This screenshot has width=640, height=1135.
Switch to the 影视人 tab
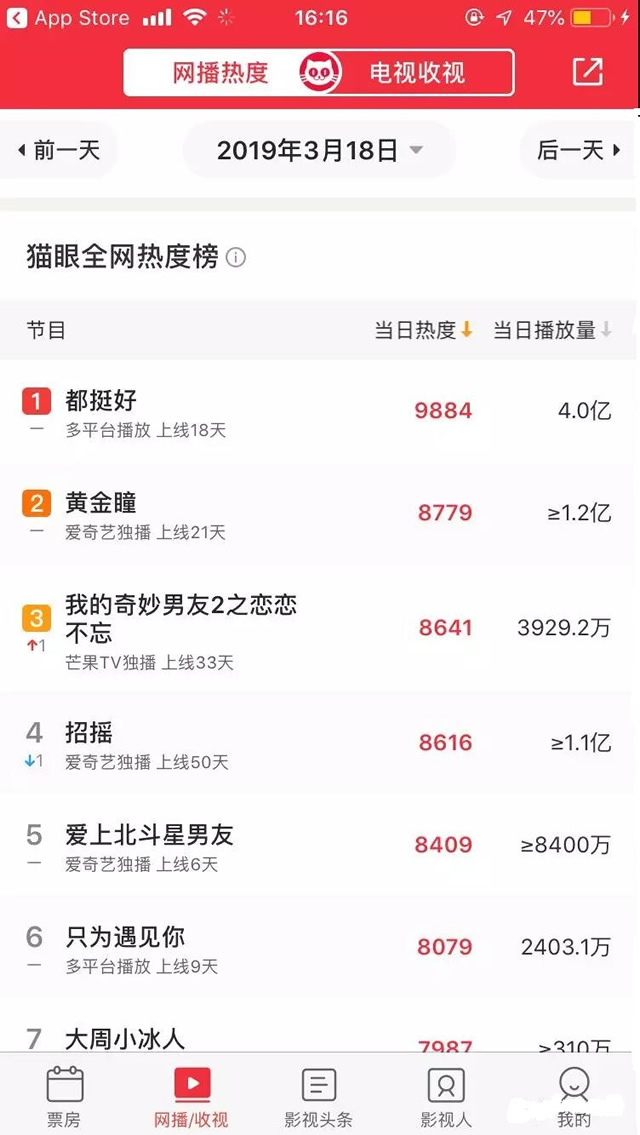point(446,1097)
